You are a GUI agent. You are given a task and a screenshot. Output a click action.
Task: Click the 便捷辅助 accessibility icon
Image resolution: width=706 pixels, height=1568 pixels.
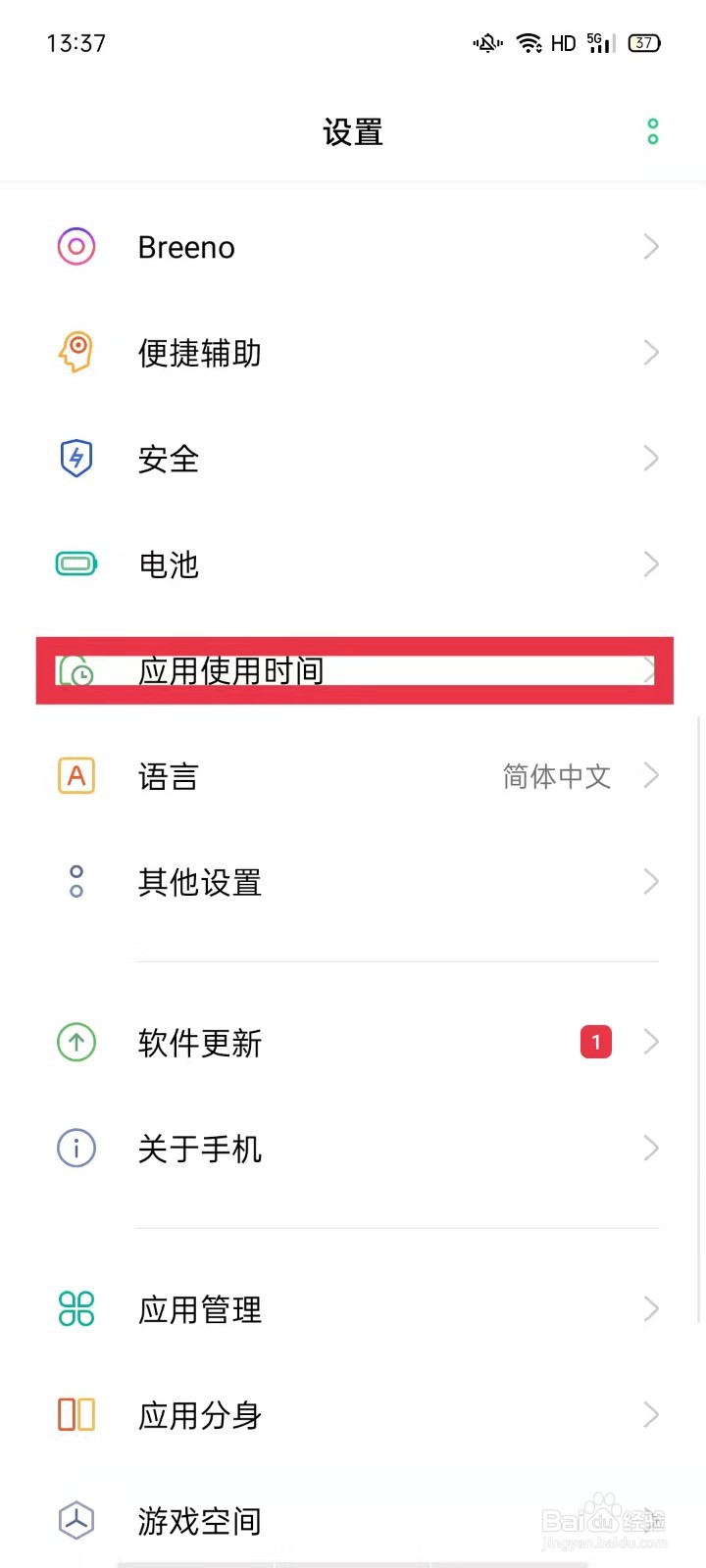pos(76,353)
